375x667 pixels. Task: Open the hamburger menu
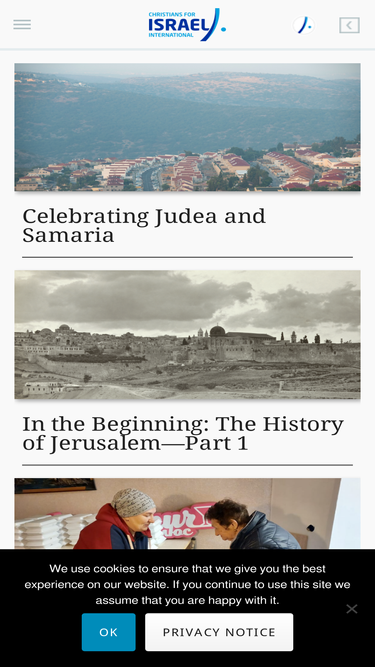tap(22, 25)
